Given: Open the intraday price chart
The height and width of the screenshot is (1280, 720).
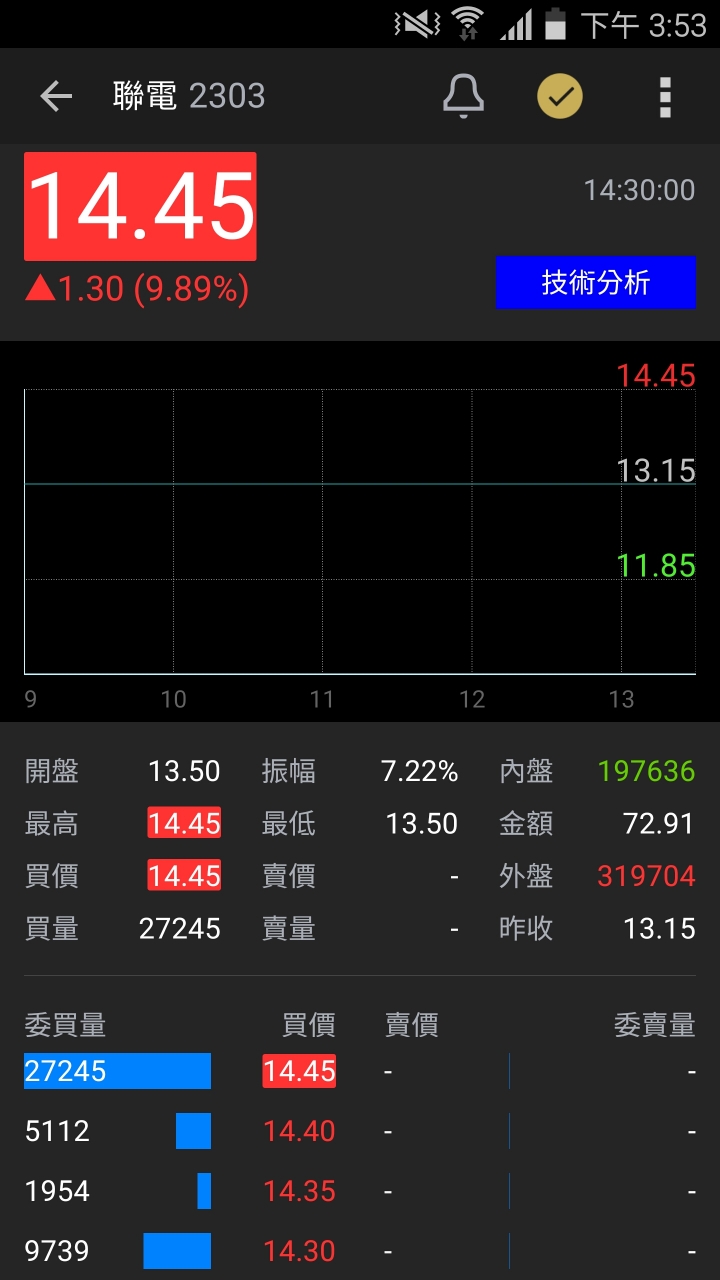Looking at the screenshot, I should 359,530.
